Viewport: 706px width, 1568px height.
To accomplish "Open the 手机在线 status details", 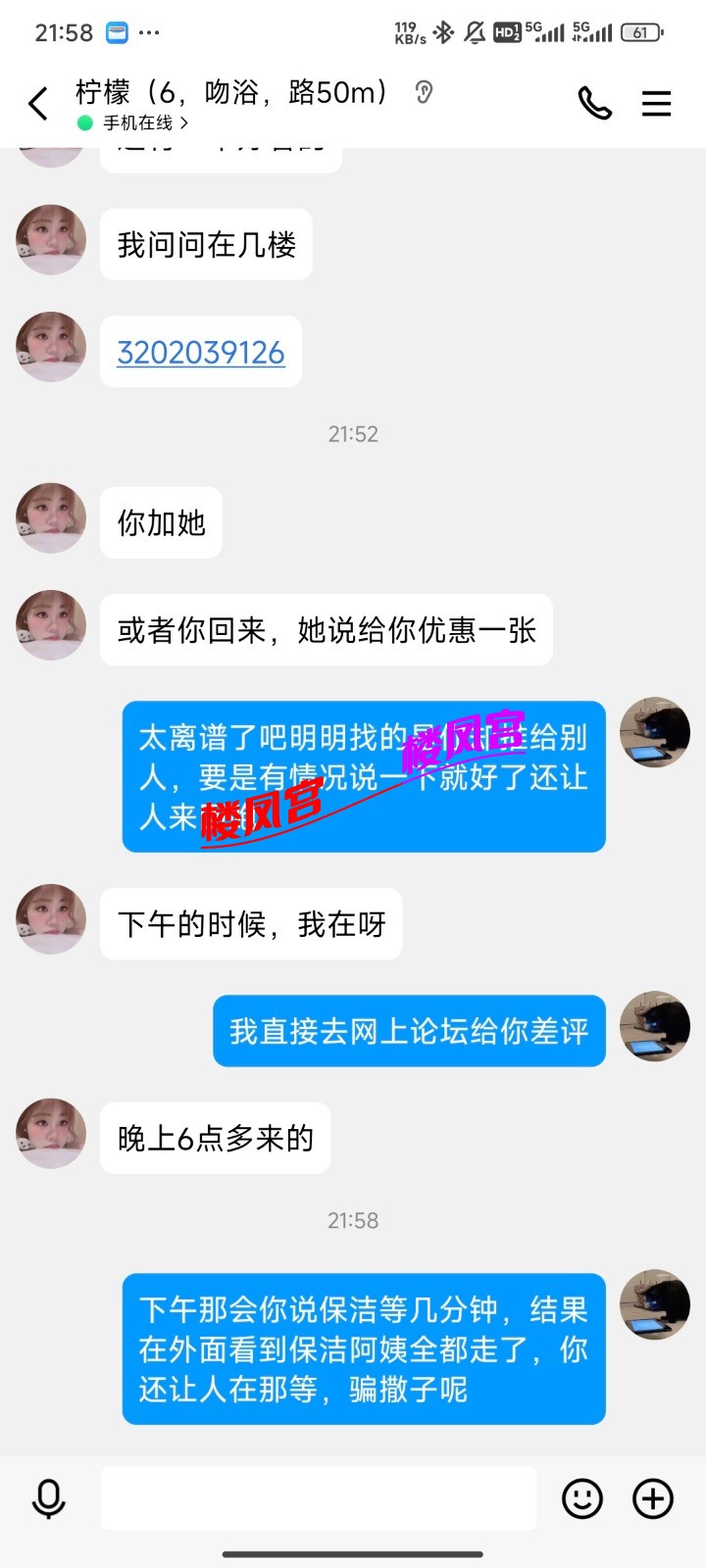I will point(137,123).
